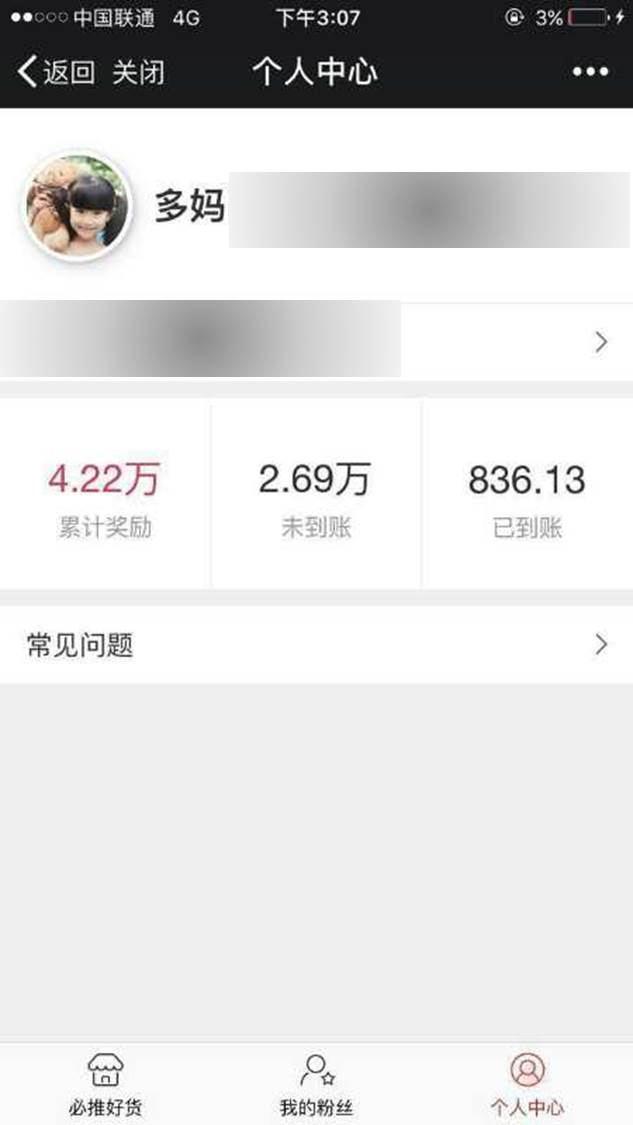Open the blurred row under the profile name
This screenshot has width=633, height=1125.
316,342
